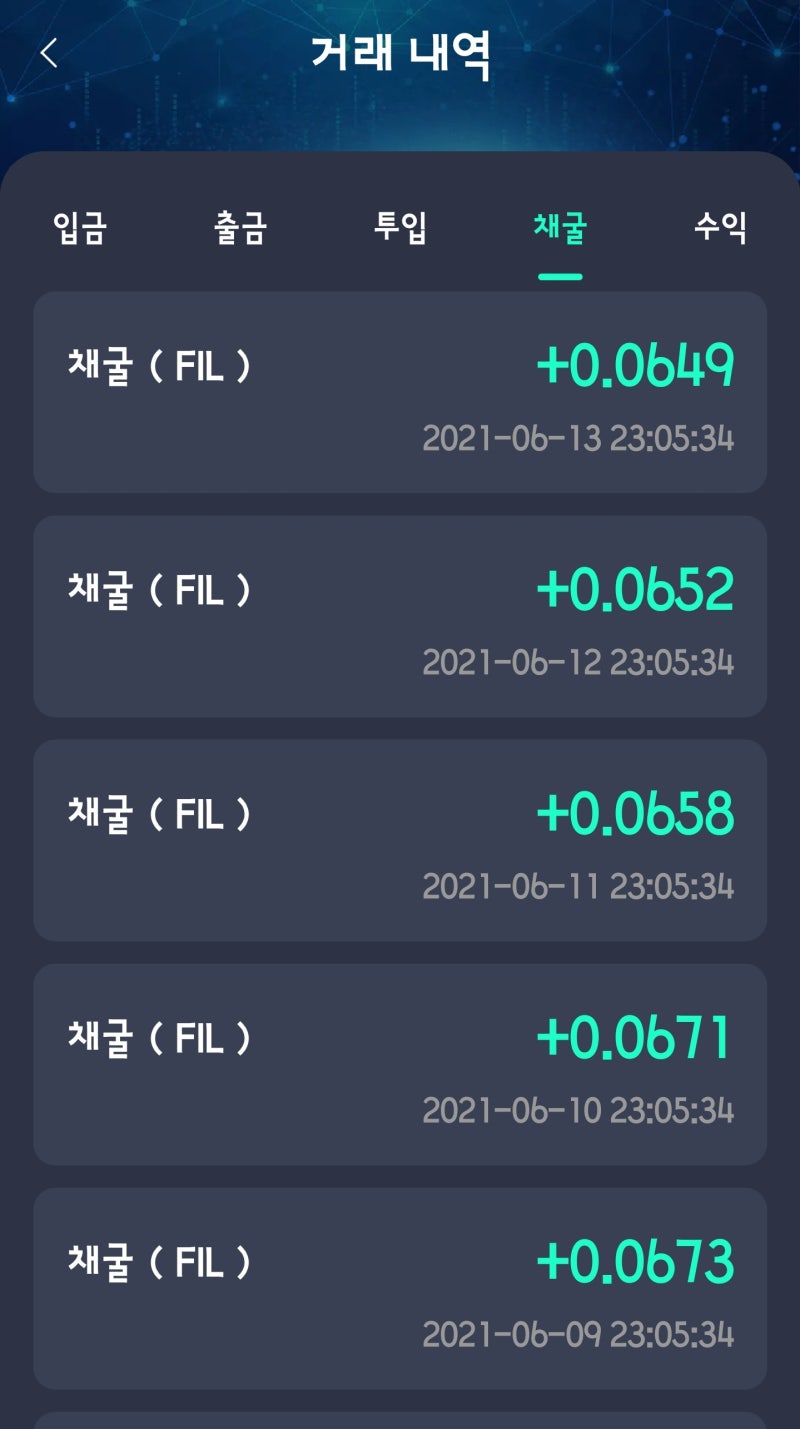Image resolution: width=800 pixels, height=1429 pixels.
Task: Select the mining entry dated 2021-06-12
Action: pyautogui.click(x=400, y=616)
